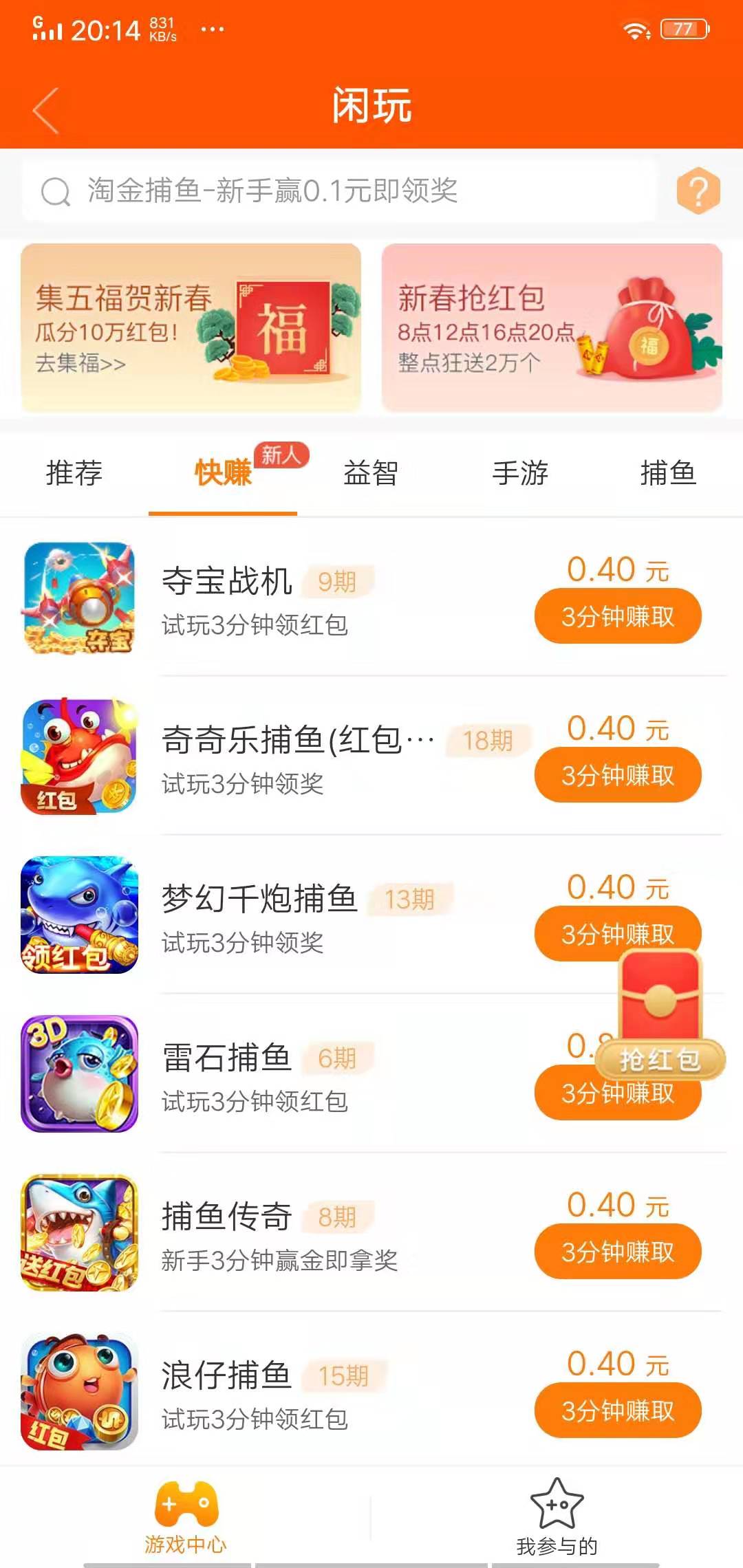The width and height of the screenshot is (743, 1568).
Task: Tap 3分钟赚取 for 夺宝战机
Action: coord(618,617)
